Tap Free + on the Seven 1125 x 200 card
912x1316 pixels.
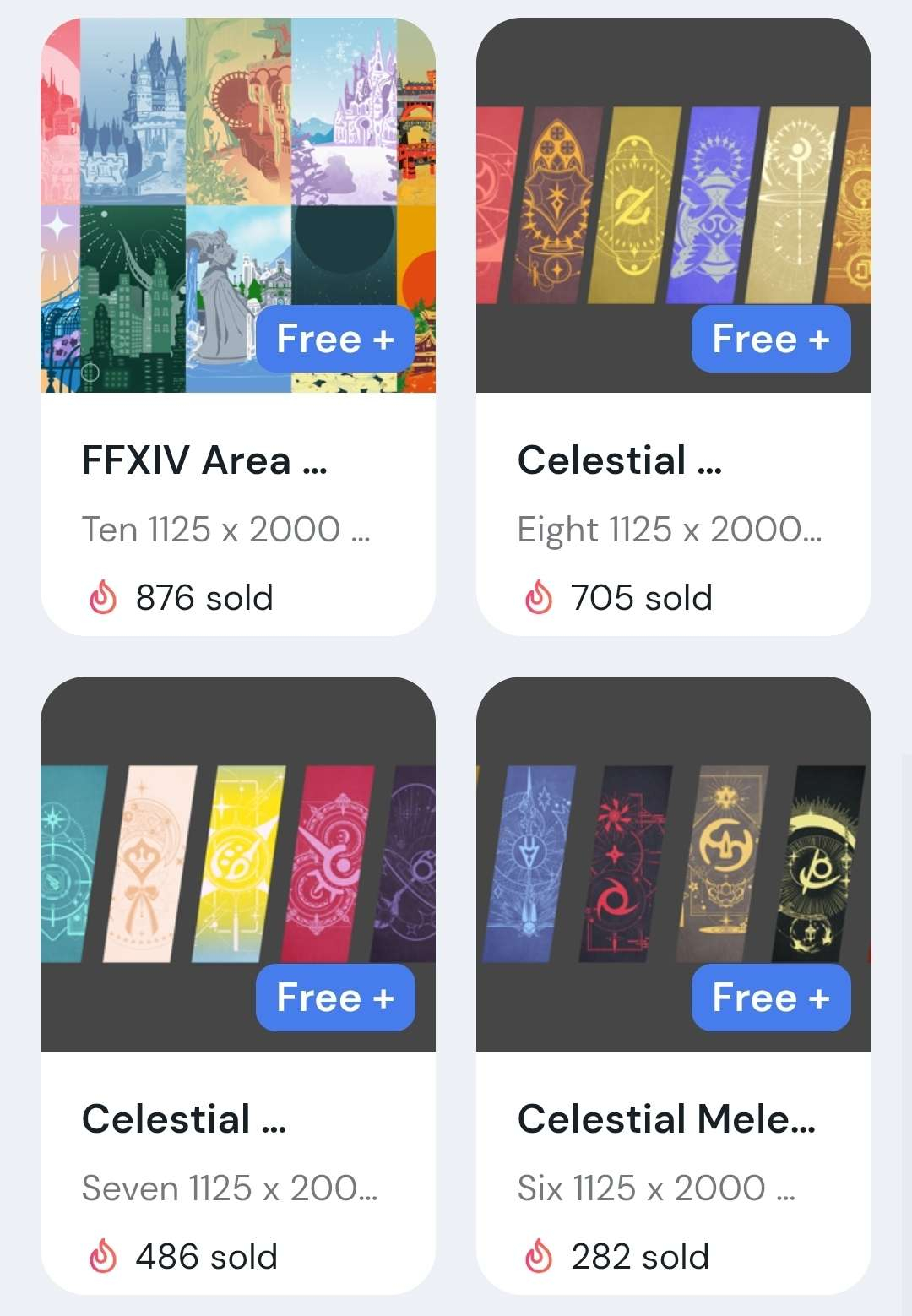coord(335,998)
